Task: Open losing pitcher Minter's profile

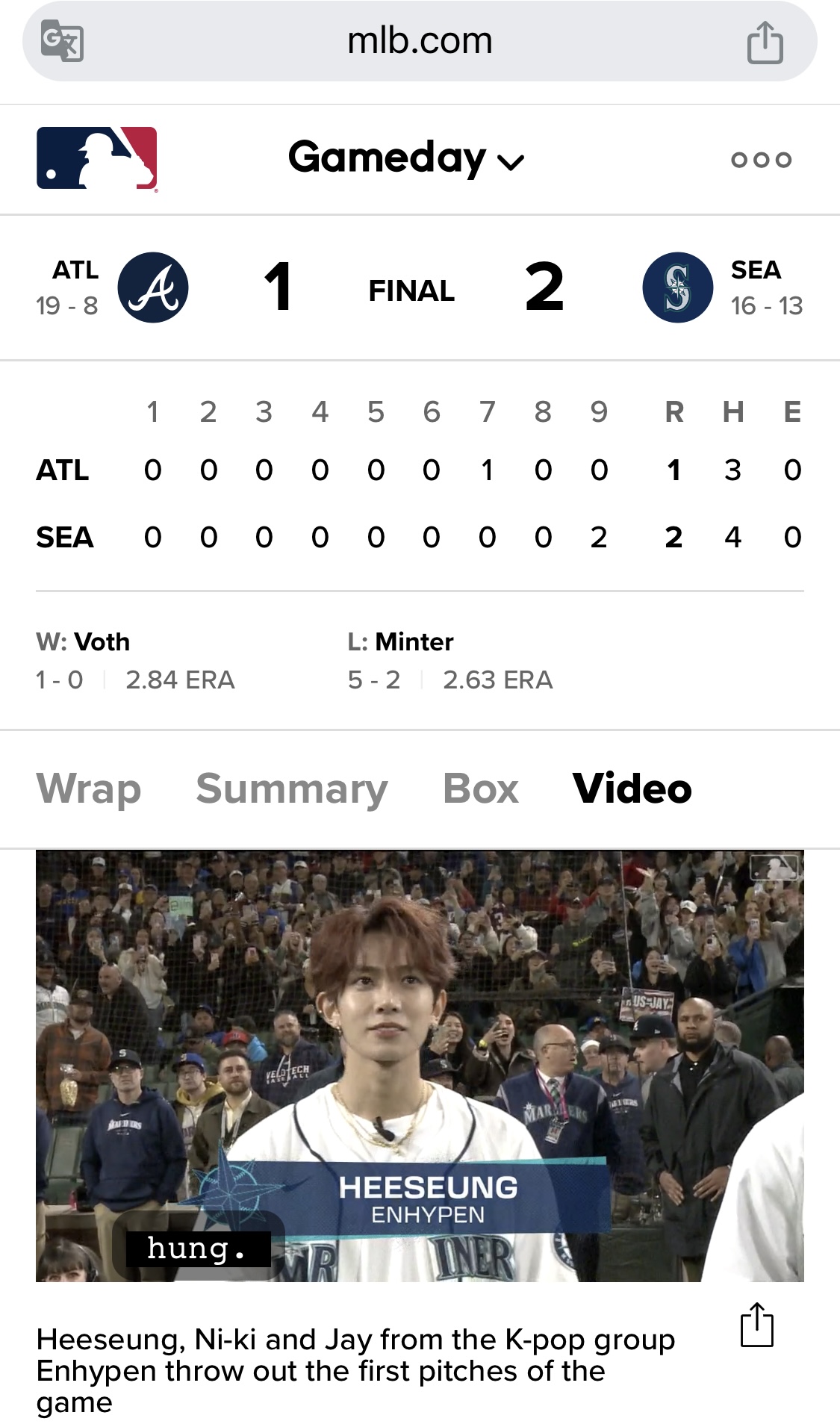Action: pos(414,641)
